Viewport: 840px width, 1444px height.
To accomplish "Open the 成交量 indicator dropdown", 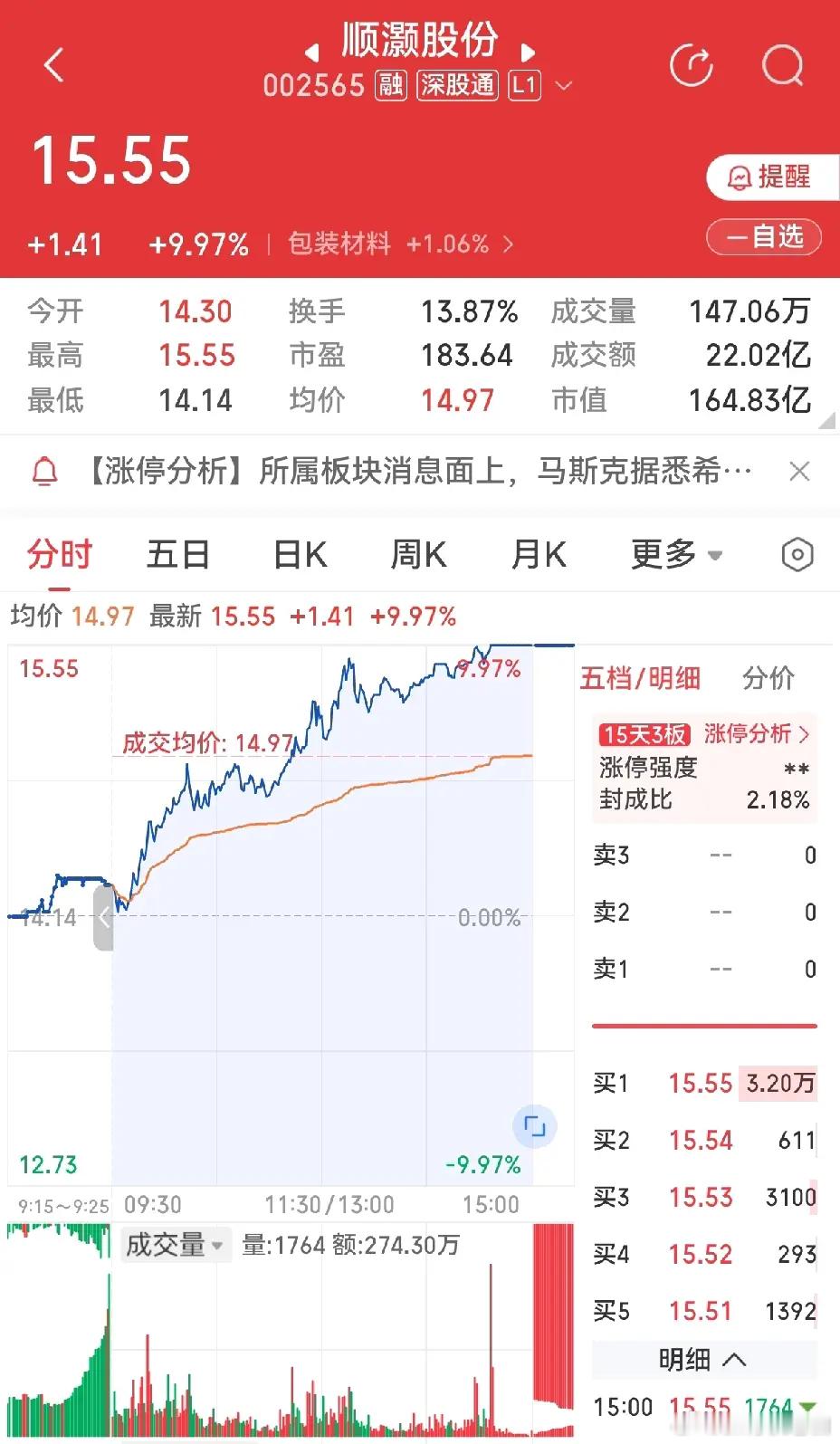I will [174, 1245].
